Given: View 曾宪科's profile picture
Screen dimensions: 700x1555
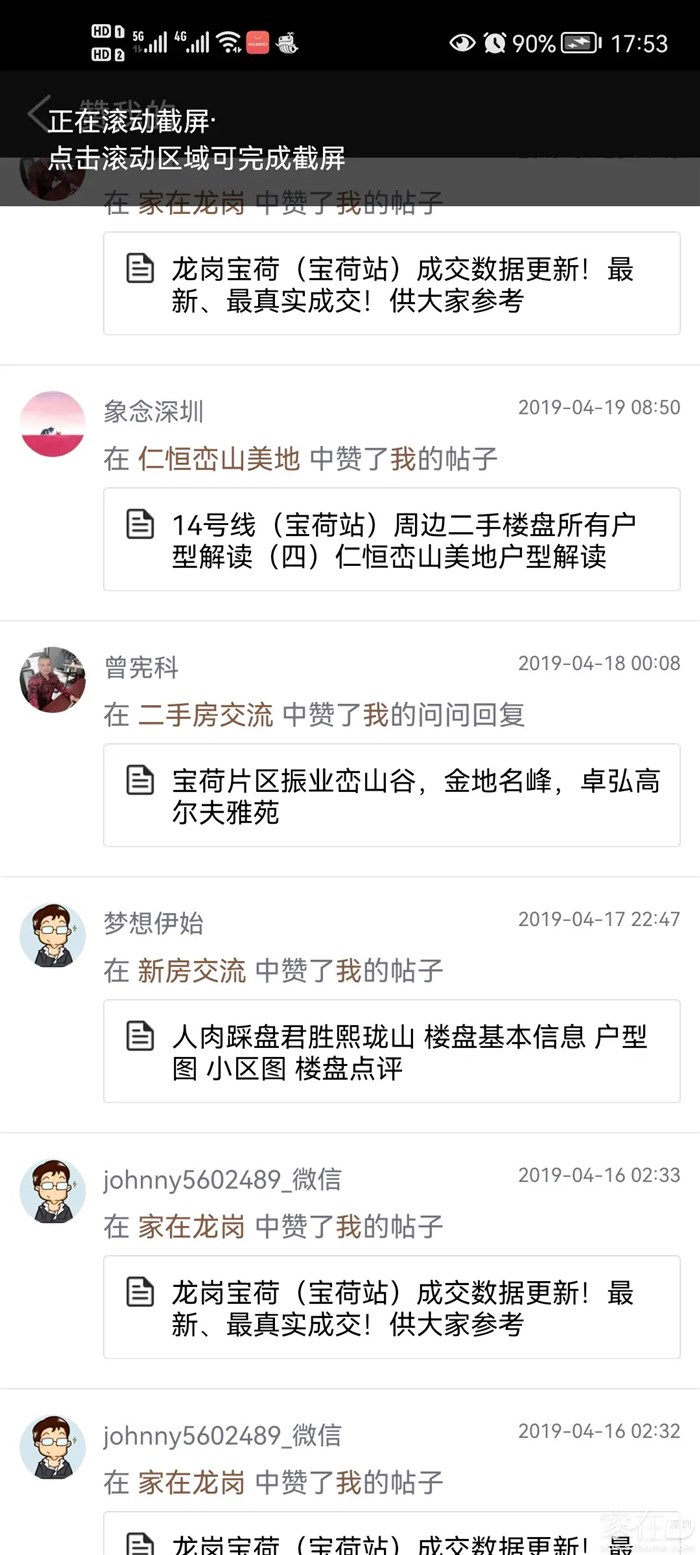Looking at the screenshot, I should point(52,679).
